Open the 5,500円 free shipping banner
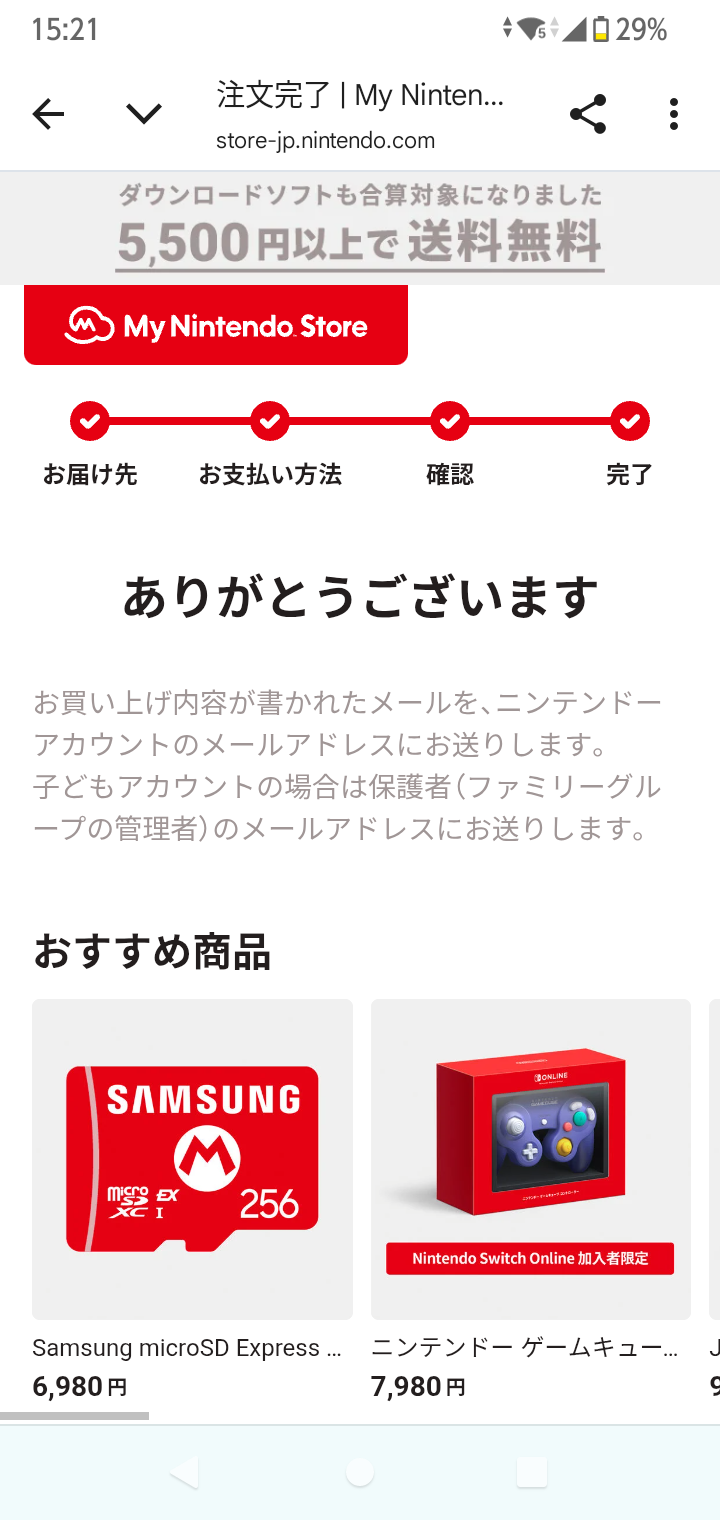Image resolution: width=720 pixels, height=1520 pixels. pyautogui.click(x=360, y=227)
